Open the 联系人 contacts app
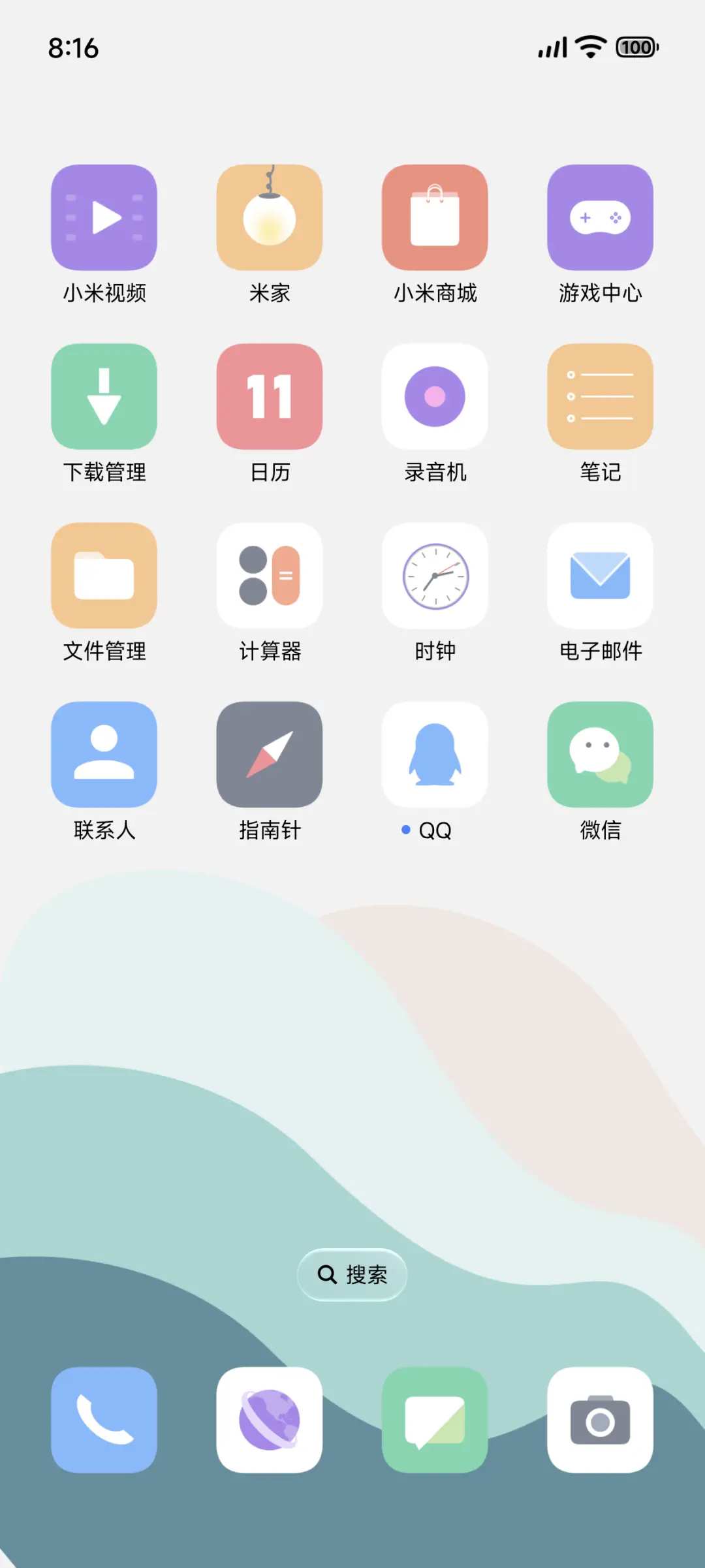This screenshot has width=705, height=1568. pos(104,755)
